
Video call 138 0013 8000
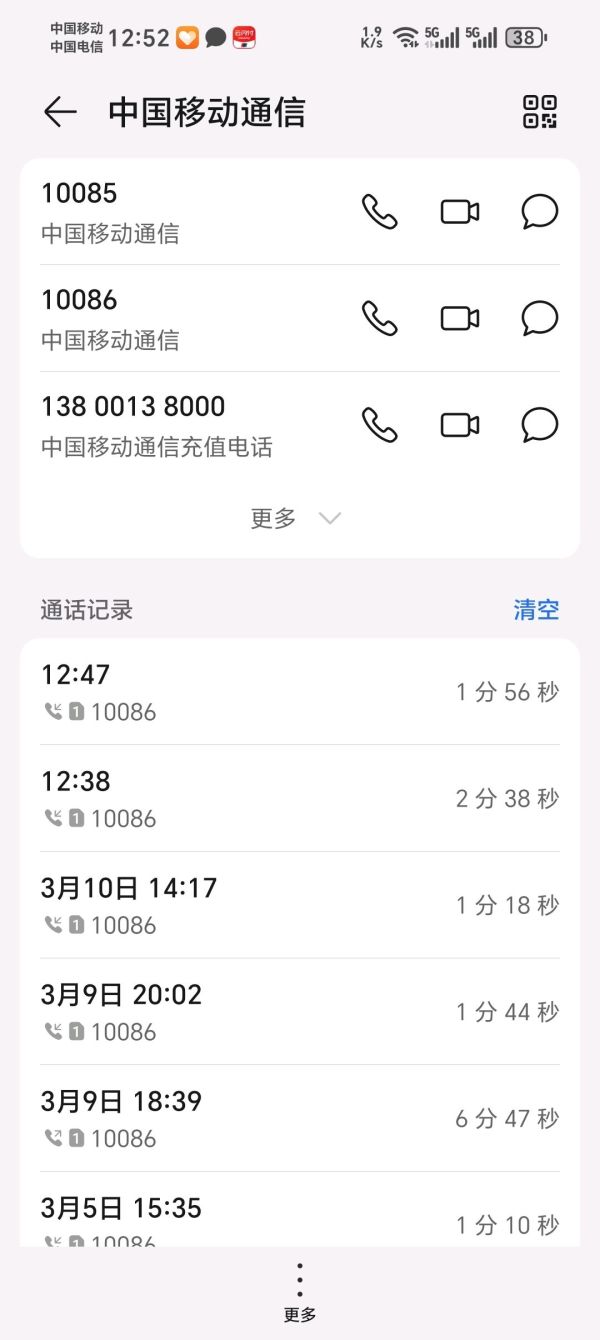pos(460,425)
